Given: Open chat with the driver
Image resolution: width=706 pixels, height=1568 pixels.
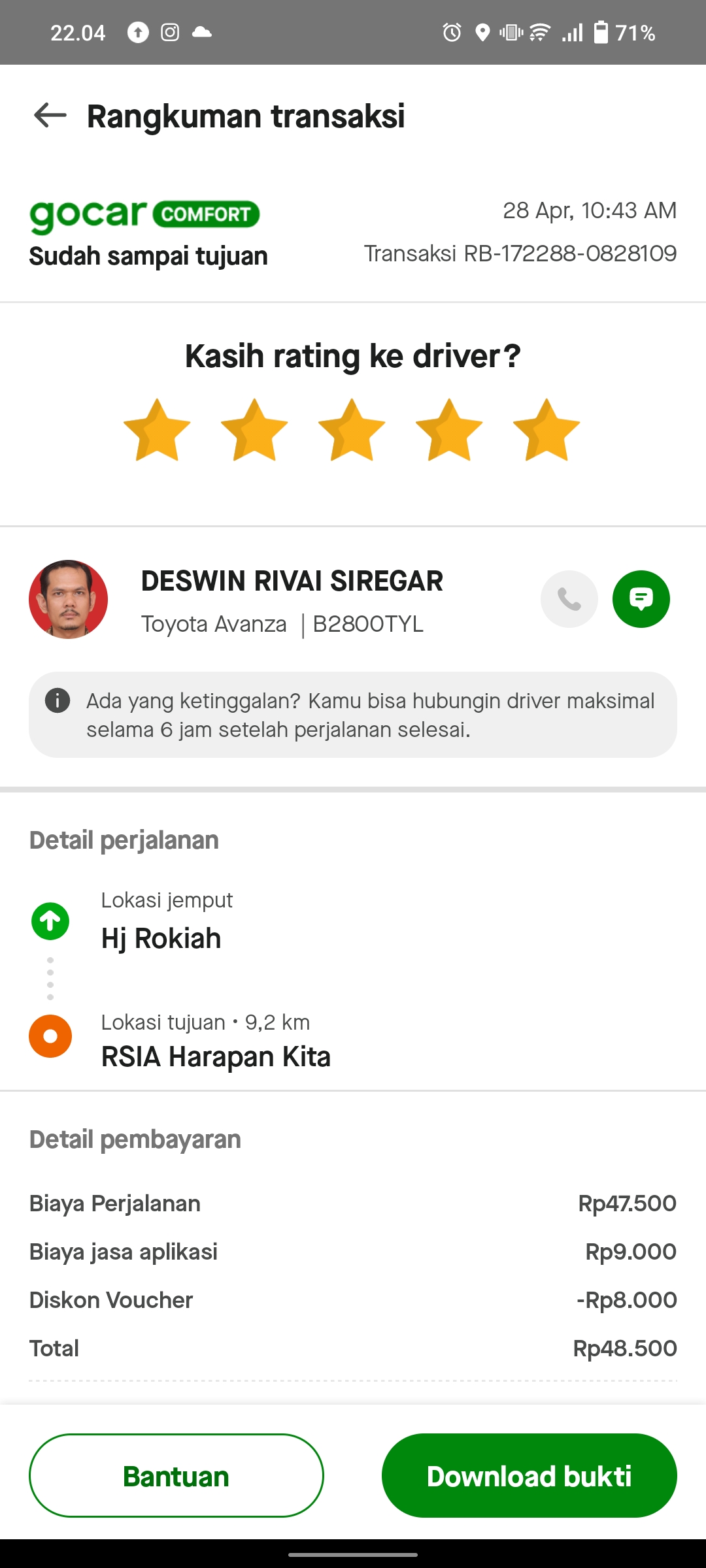Looking at the screenshot, I should (641, 599).
